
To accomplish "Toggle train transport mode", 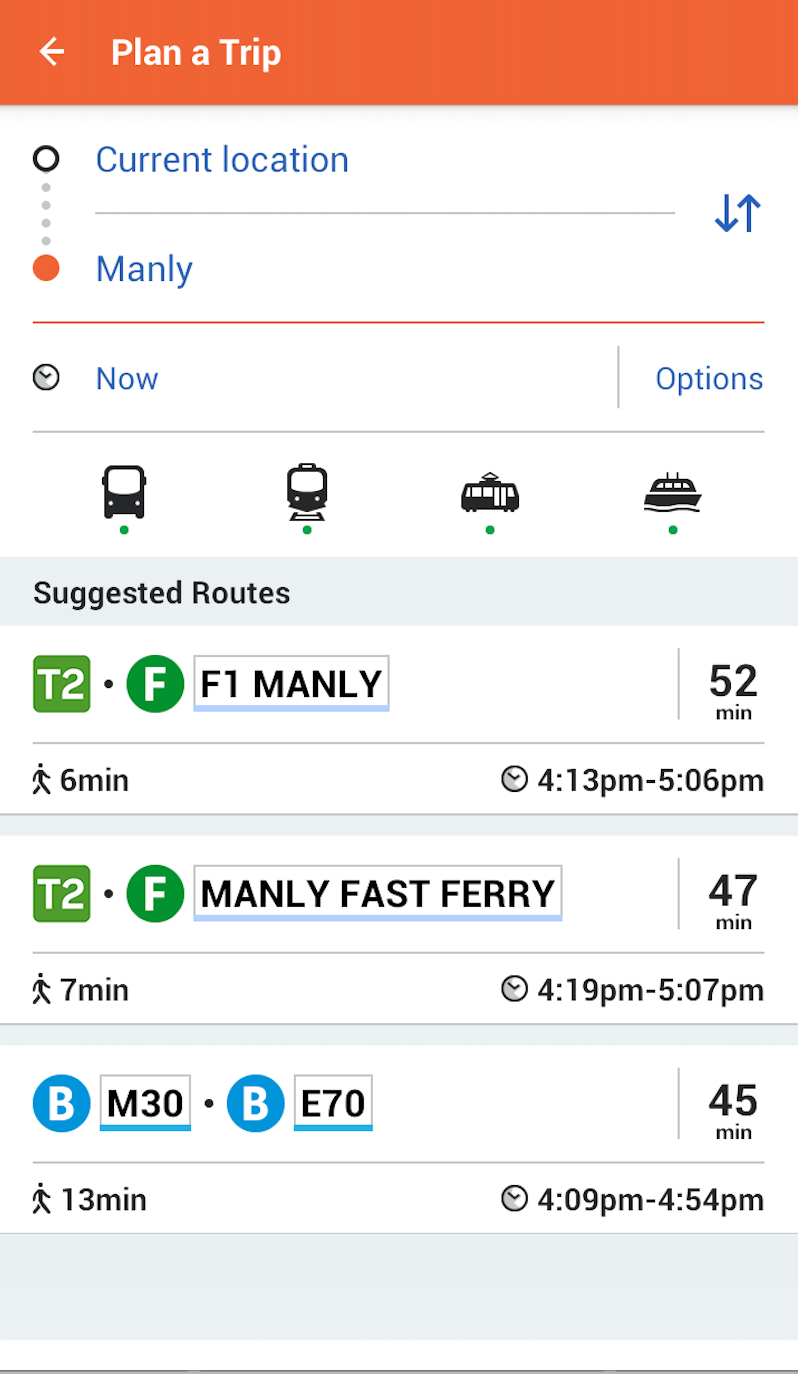I will coord(307,494).
